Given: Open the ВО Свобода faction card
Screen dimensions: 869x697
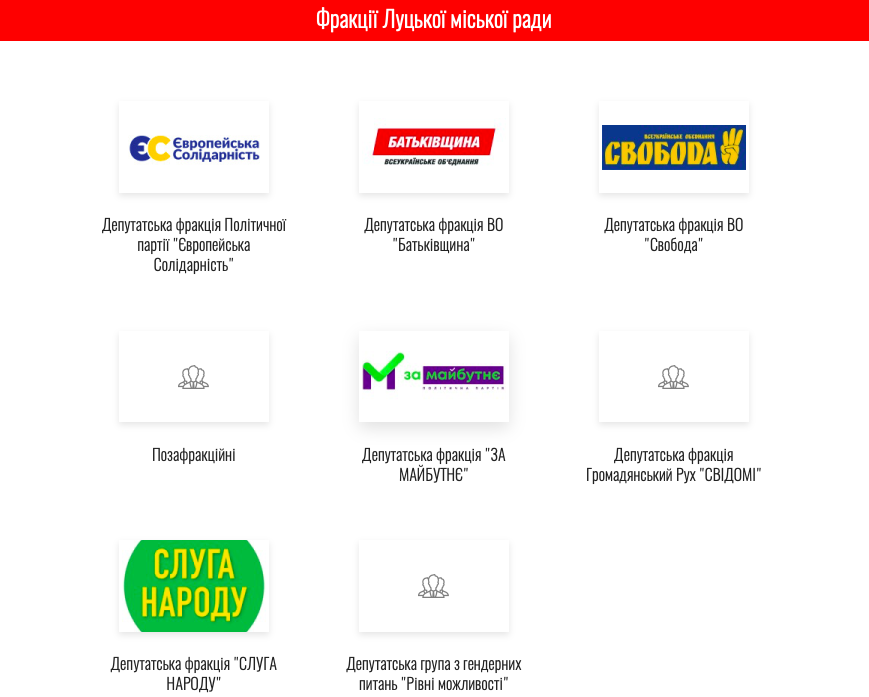Looking at the screenshot, I should pos(674,148).
